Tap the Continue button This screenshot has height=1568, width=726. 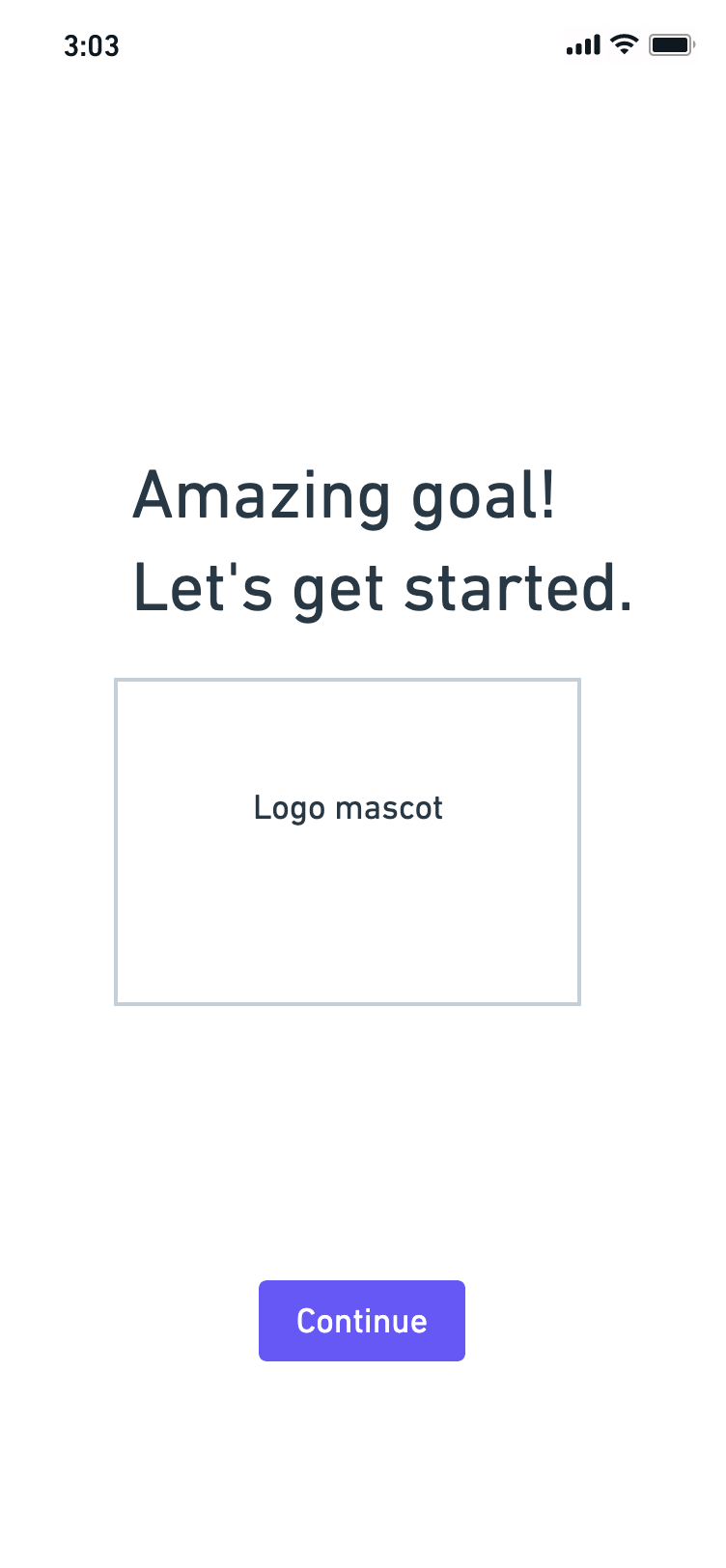(x=362, y=1320)
